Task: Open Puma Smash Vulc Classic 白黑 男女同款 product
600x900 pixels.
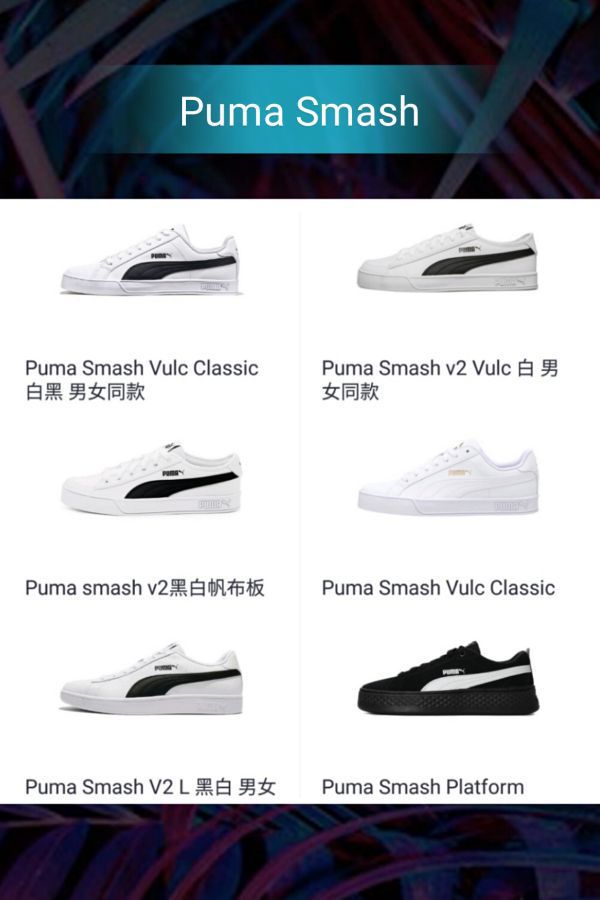Action: [150, 262]
